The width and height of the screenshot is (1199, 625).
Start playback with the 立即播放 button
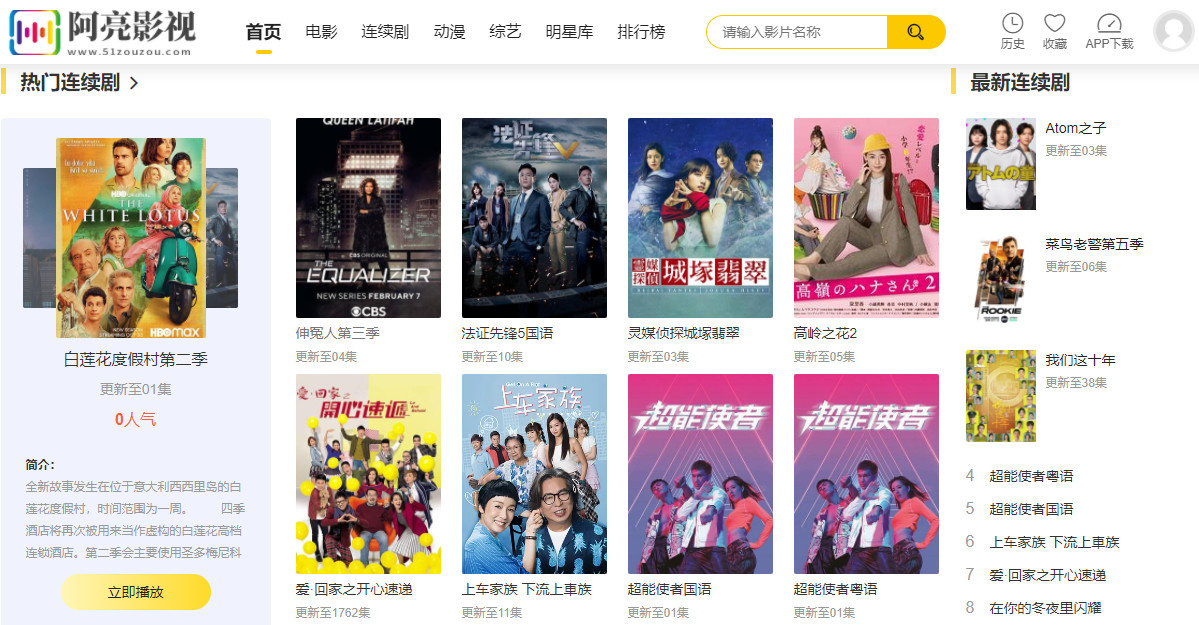pos(136,592)
